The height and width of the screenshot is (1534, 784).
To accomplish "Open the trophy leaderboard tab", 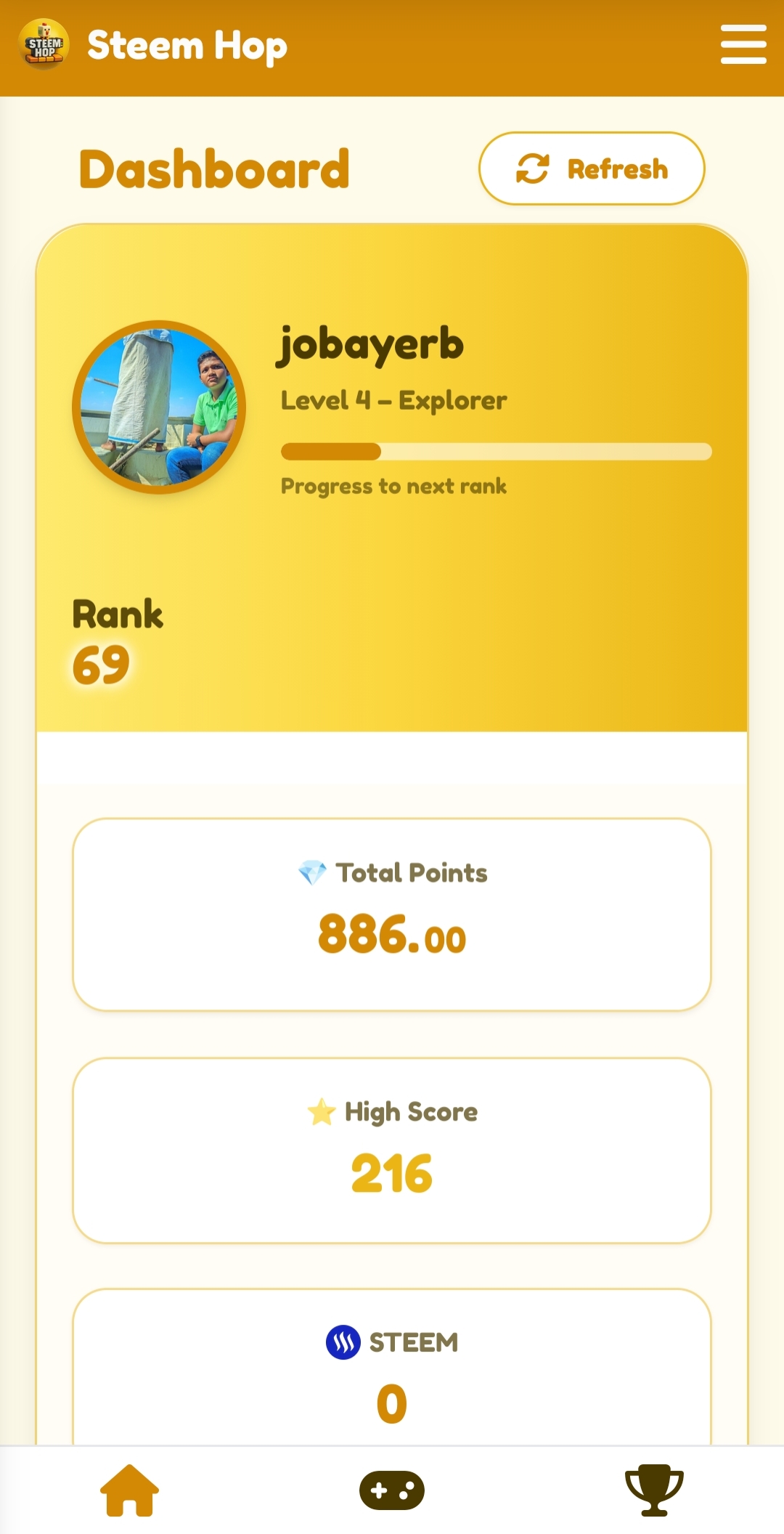I will coord(654,1490).
